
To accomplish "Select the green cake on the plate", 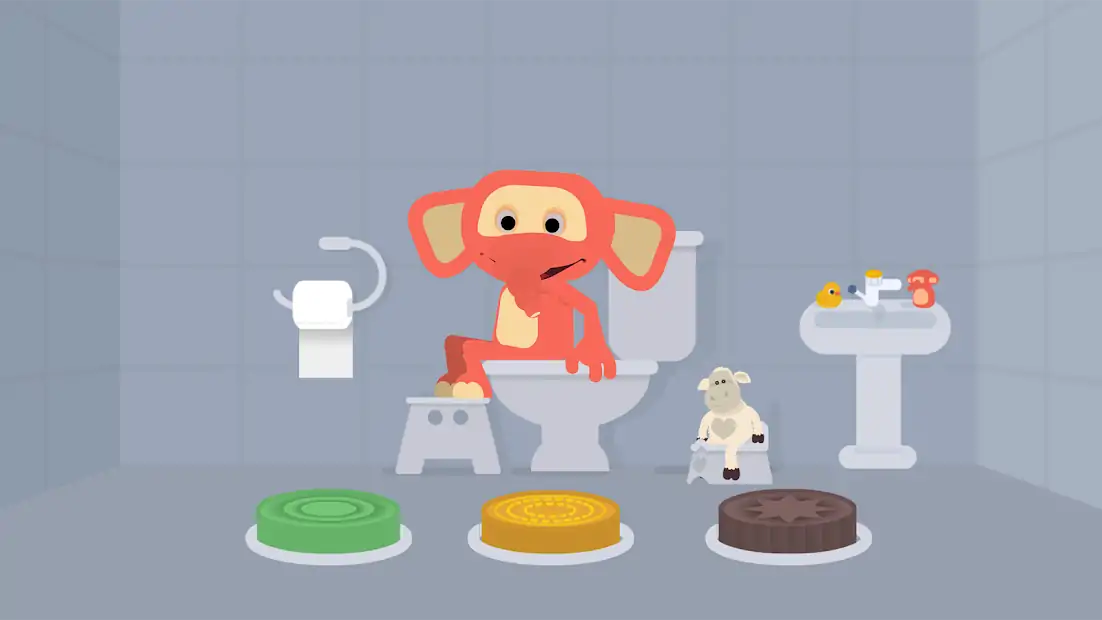I will [328, 520].
